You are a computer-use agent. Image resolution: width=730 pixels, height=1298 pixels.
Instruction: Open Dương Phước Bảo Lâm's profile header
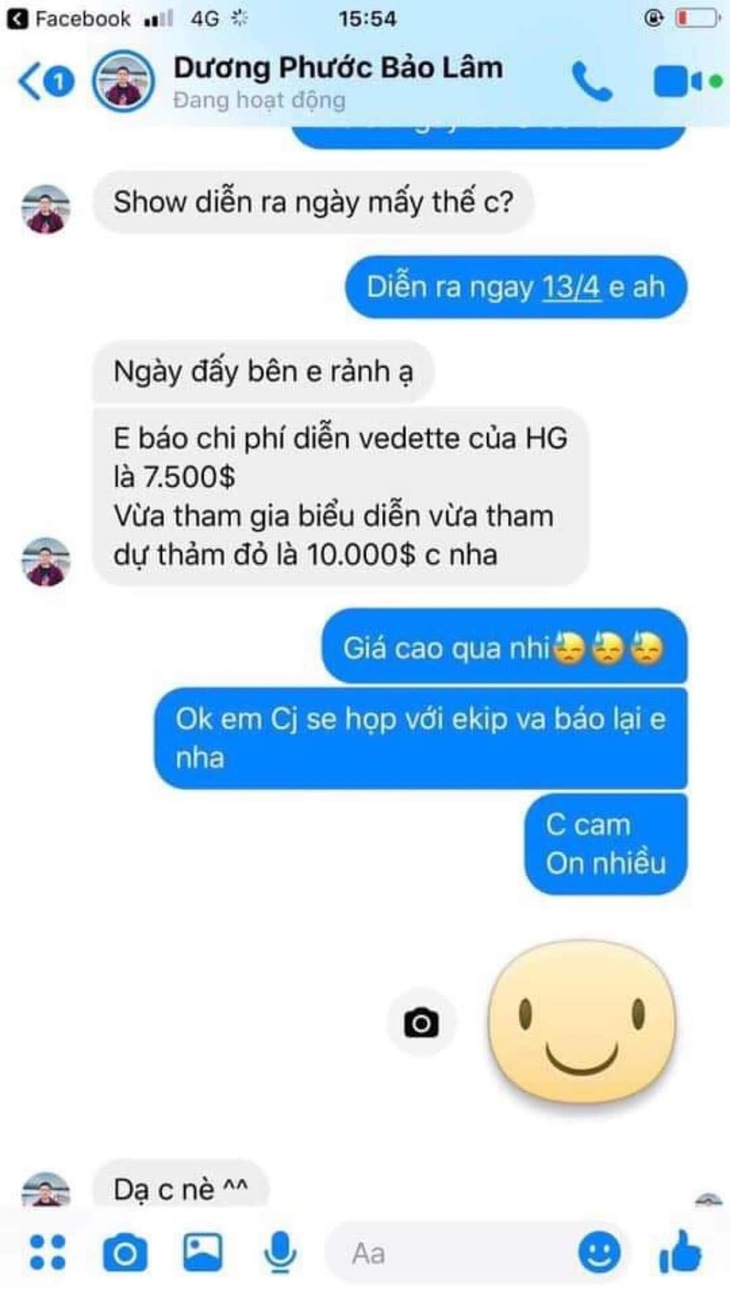pyautogui.click(x=338, y=82)
